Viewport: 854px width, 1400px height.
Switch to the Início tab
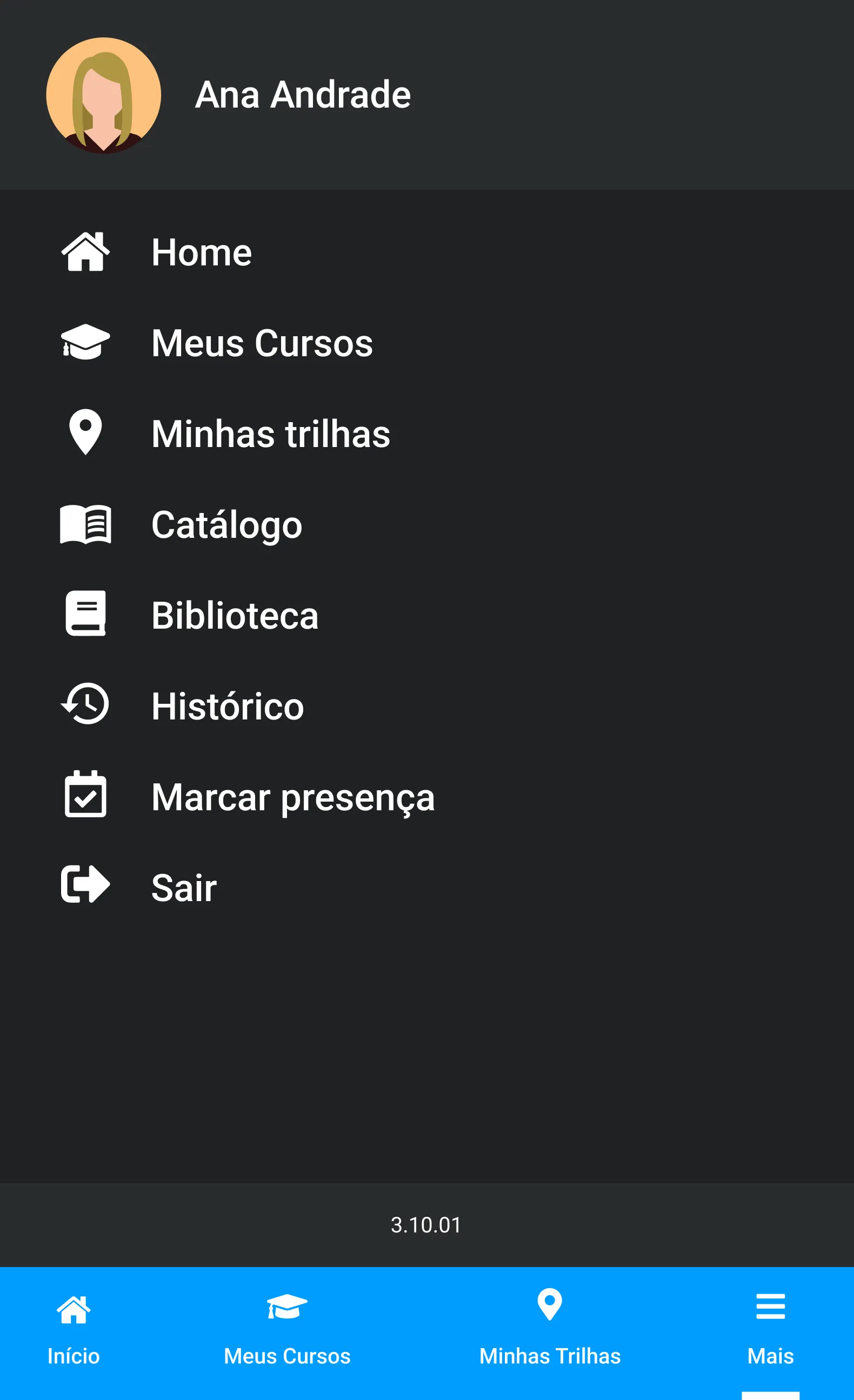point(74,1330)
